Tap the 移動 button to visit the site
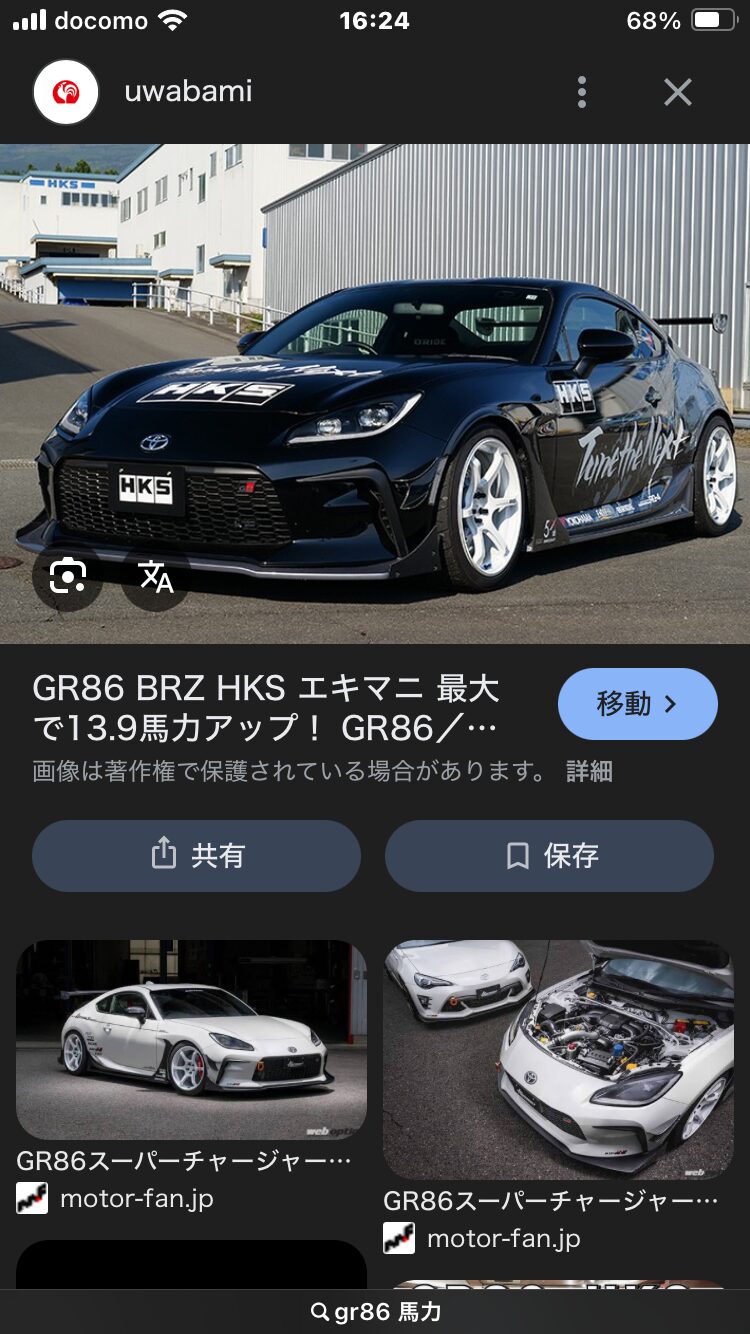This screenshot has width=750, height=1334. [x=637, y=704]
